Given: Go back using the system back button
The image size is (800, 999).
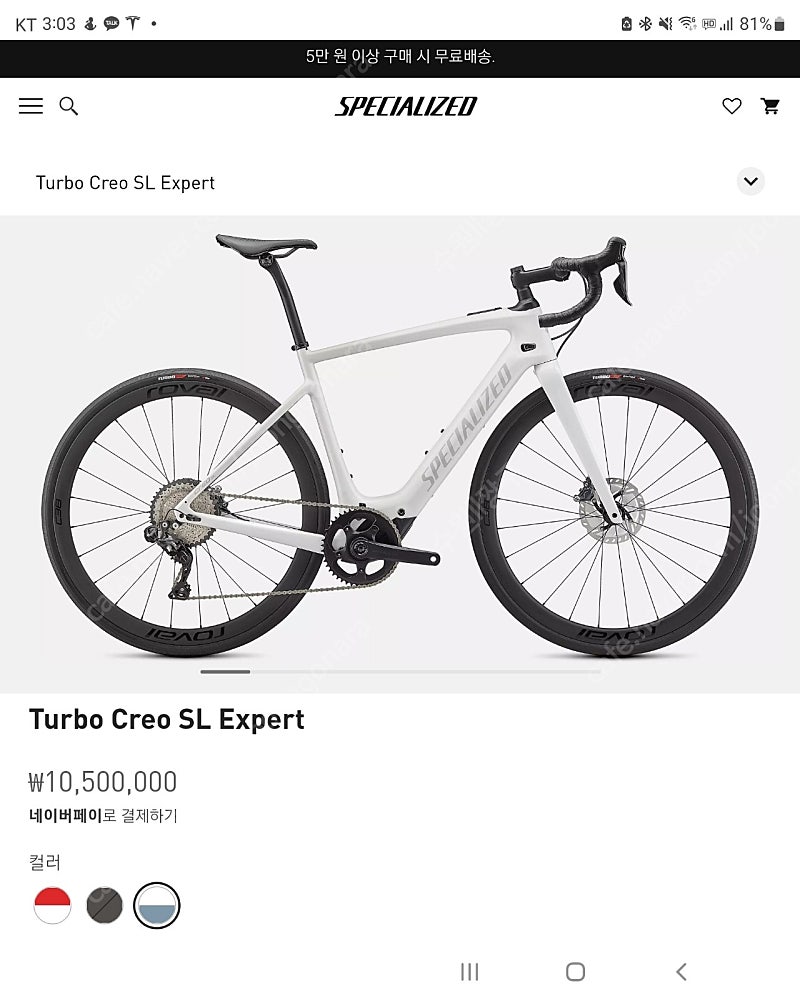Looking at the screenshot, I should coord(681,971).
